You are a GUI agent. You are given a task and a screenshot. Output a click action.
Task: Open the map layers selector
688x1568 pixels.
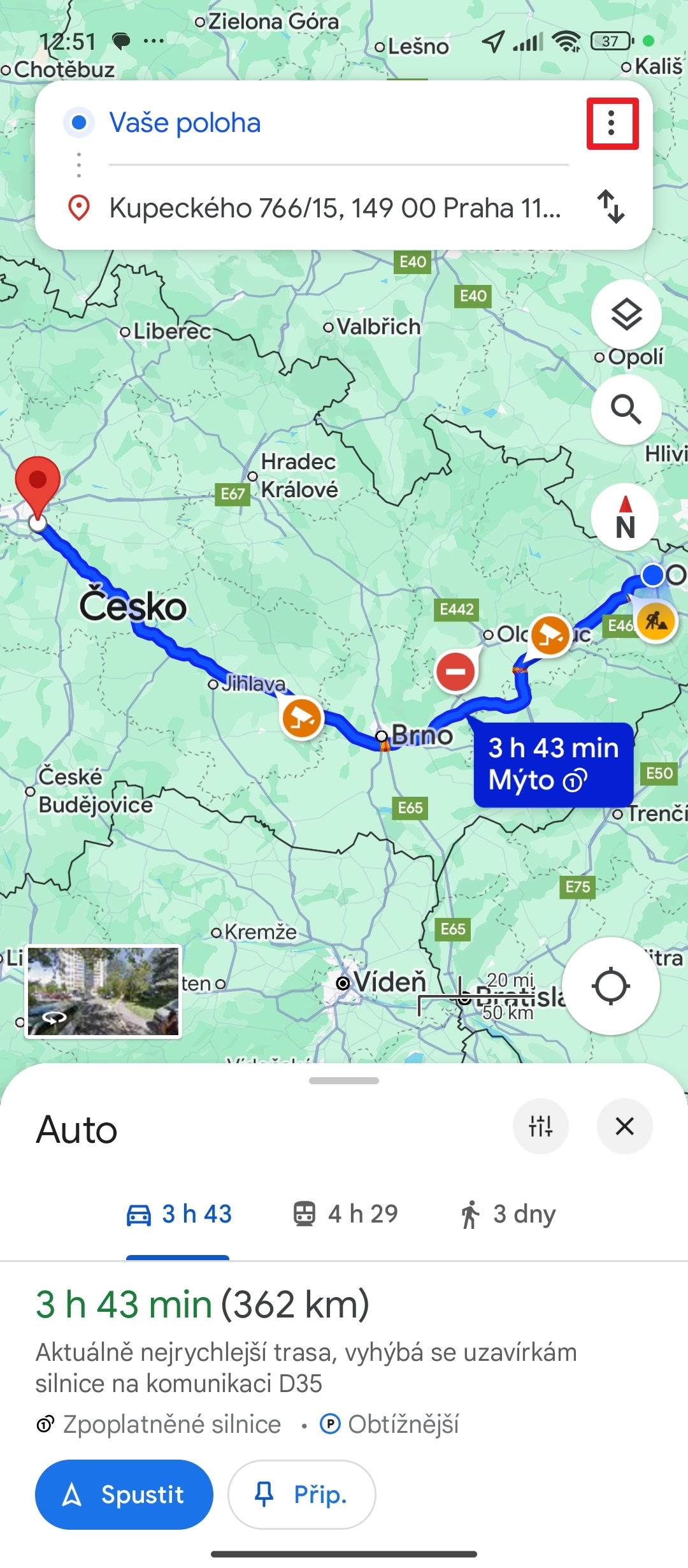click(626, 314)
